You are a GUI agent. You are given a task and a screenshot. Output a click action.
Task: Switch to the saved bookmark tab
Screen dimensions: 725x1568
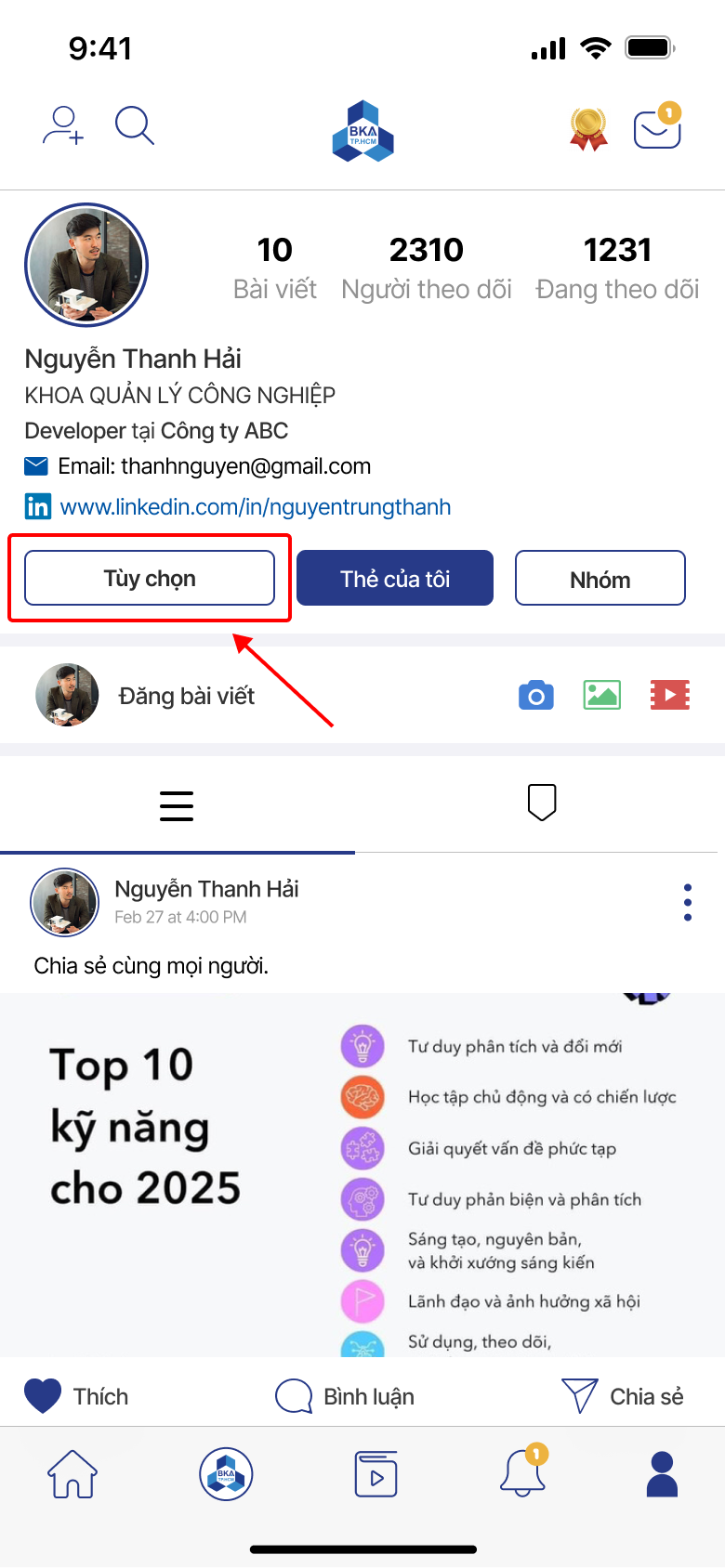point(541,802)
